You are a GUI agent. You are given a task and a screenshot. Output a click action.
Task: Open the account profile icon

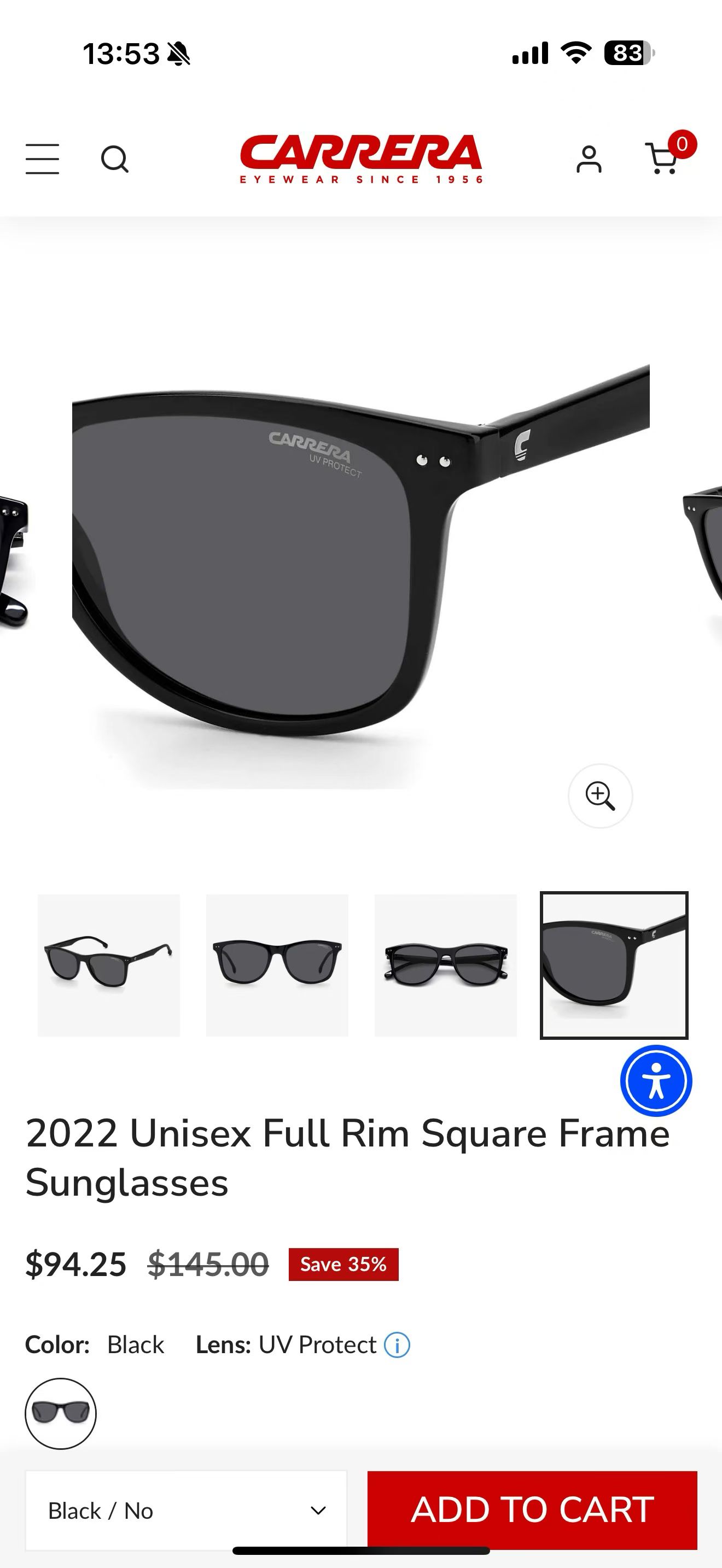589,160
